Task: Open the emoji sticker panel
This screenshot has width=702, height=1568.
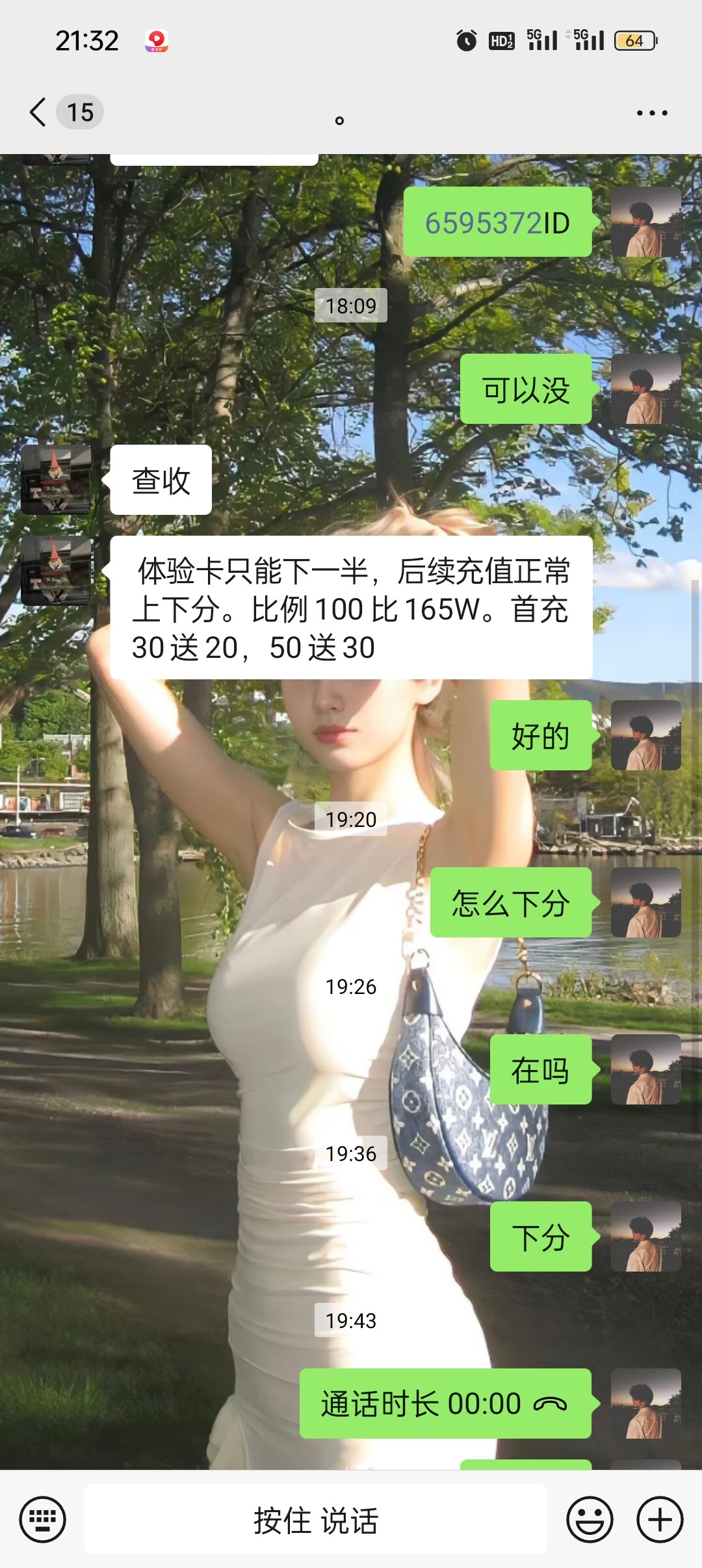Action: click(590, 1519)
